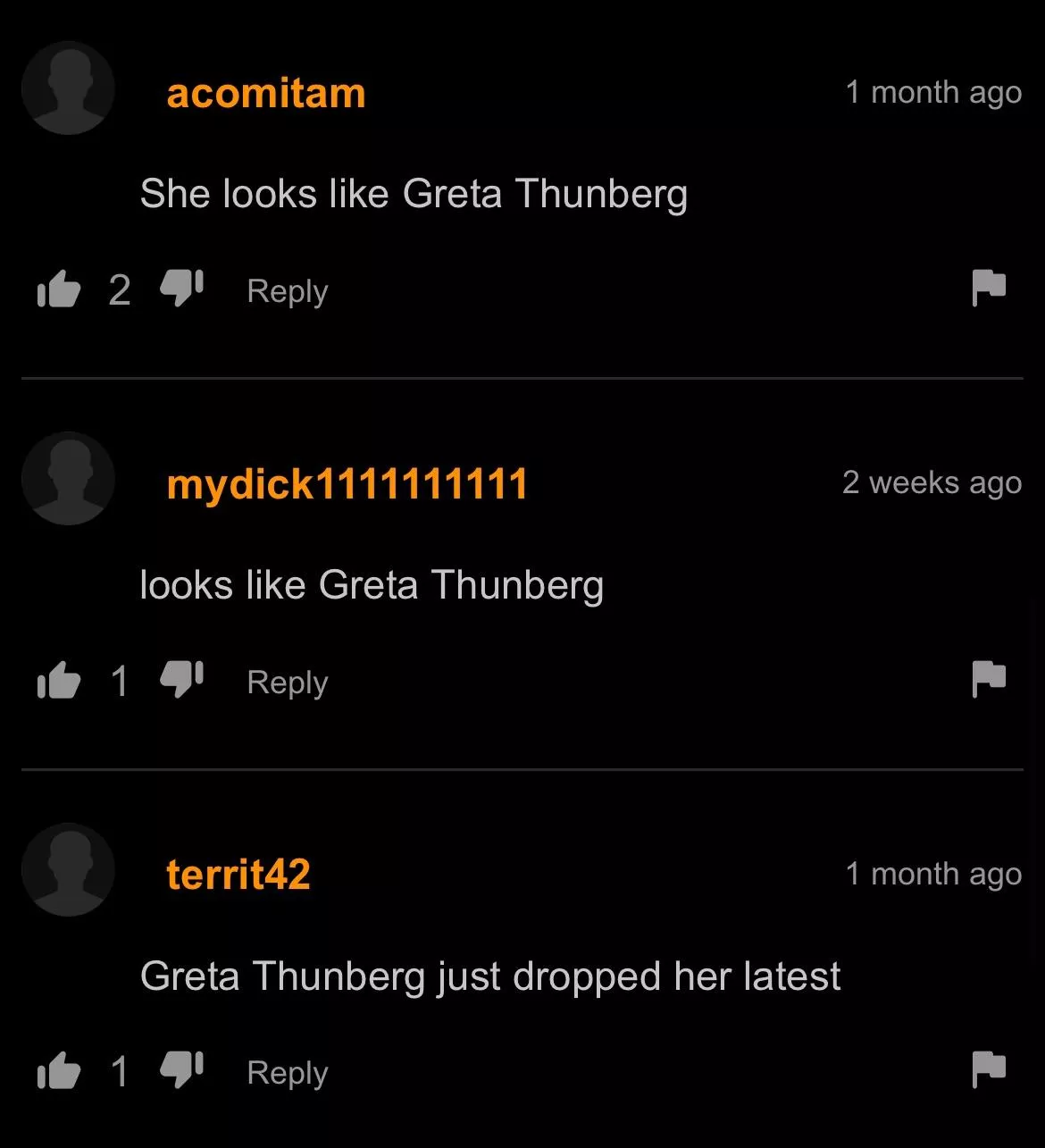Like mydick1111111111's comment
Screen dimensions: 1045x1148
coord(59,681)
